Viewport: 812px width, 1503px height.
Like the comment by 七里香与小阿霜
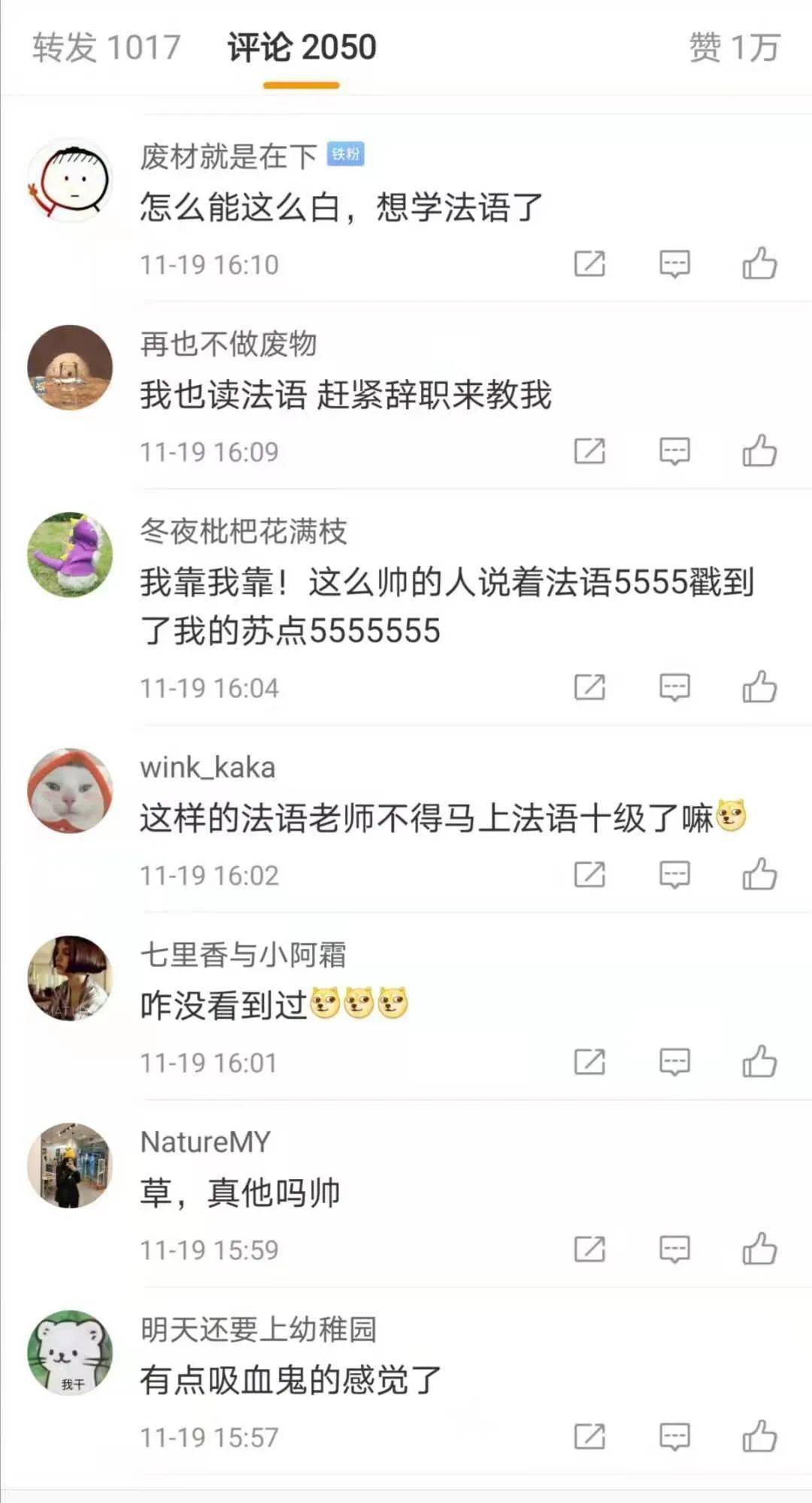(759, 1062)
